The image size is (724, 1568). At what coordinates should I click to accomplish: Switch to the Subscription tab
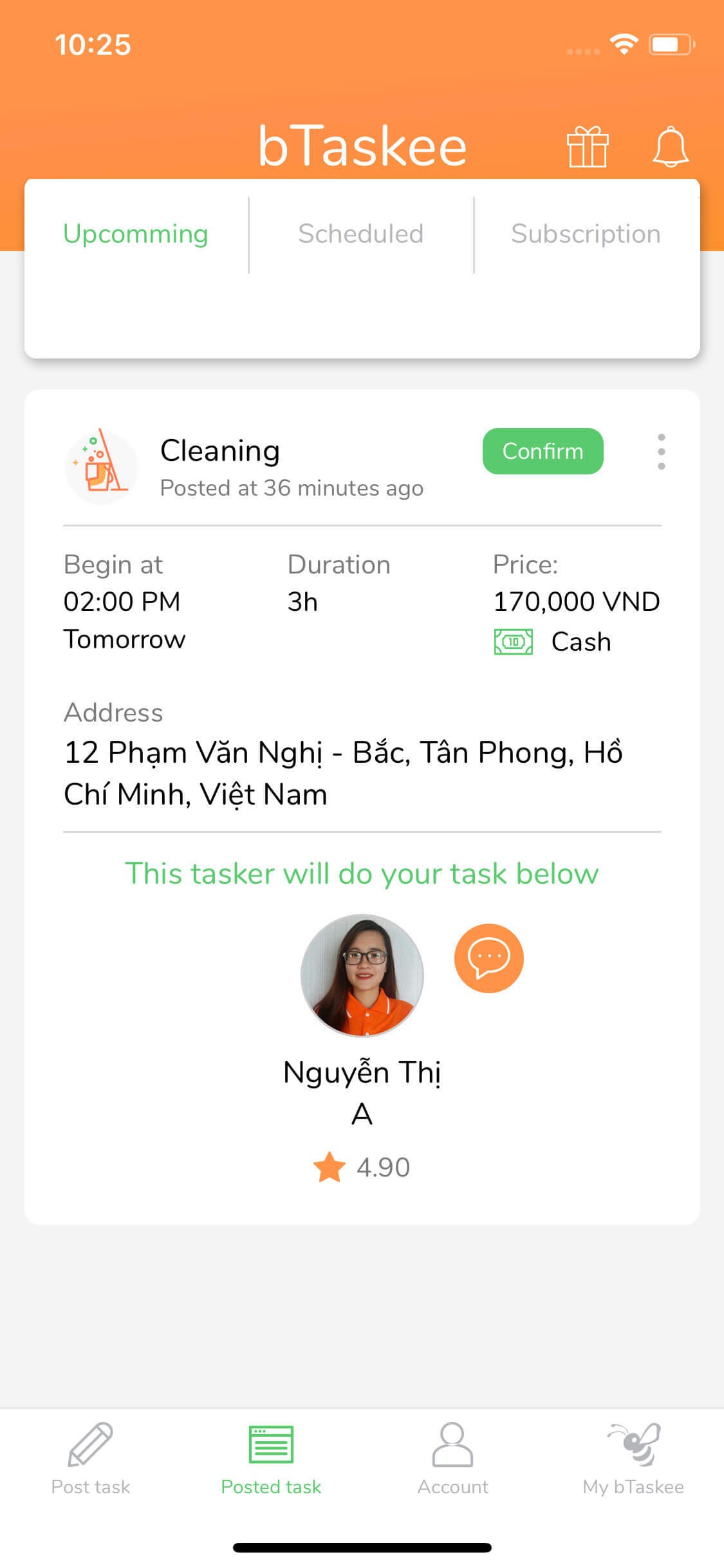[586, 234]
